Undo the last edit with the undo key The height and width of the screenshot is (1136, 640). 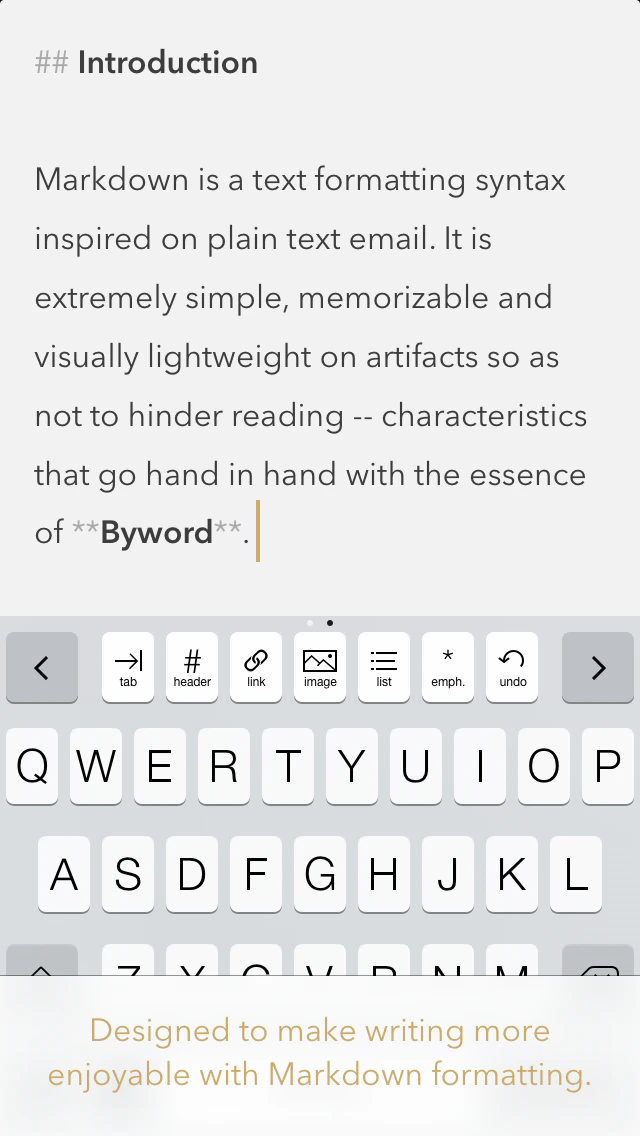pyautogui.click(x=512, y=667)
